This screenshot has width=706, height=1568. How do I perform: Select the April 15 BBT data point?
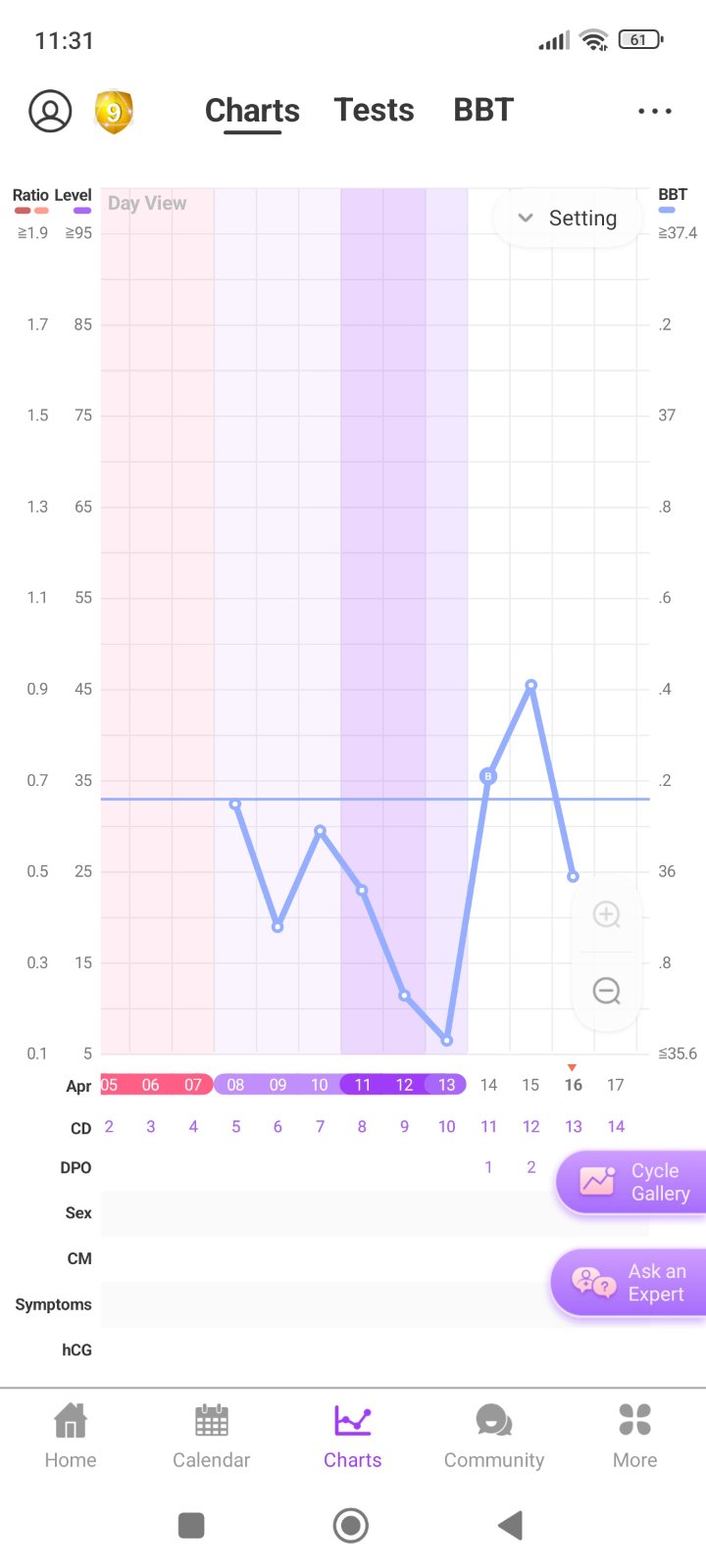[x=530, y=685]
